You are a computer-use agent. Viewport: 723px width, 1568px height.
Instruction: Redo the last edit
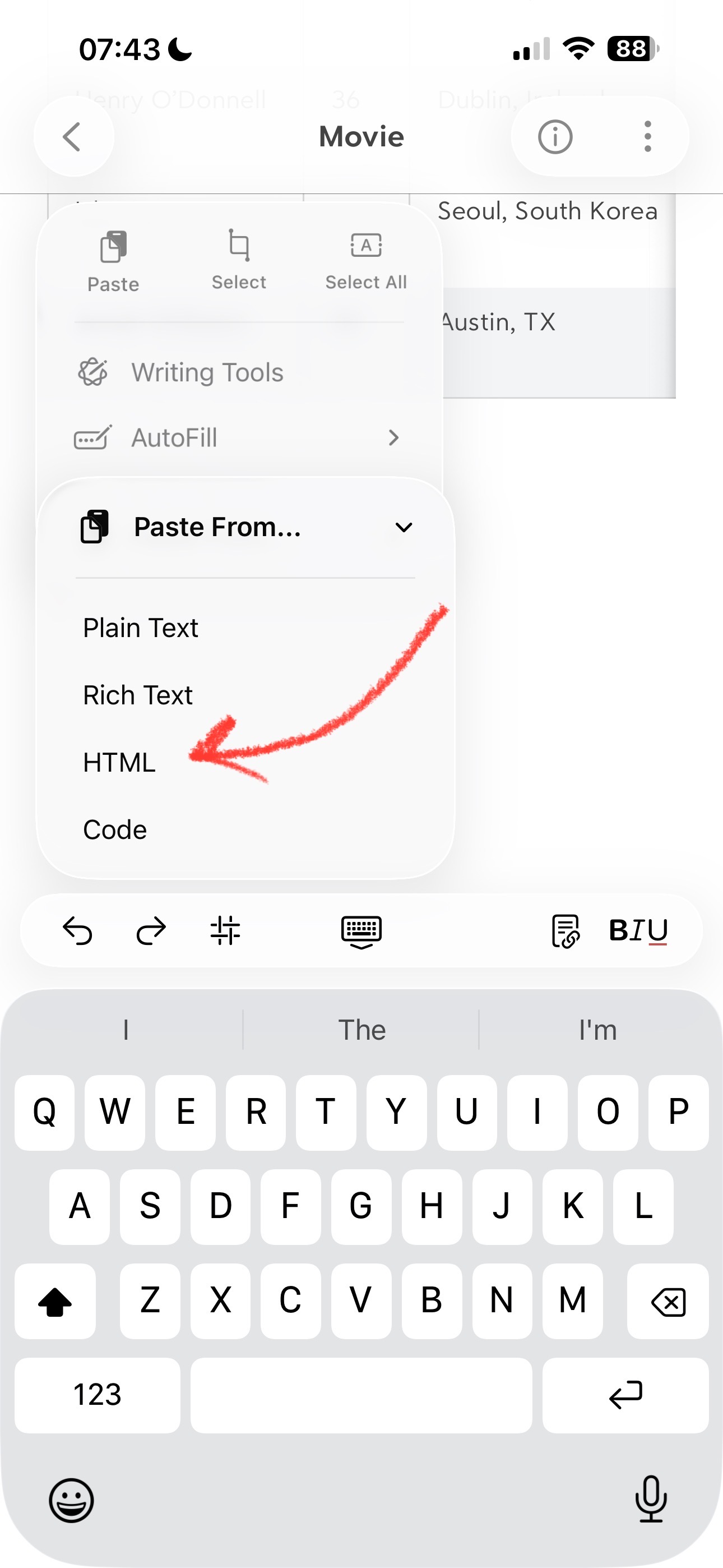coord(151,930)
